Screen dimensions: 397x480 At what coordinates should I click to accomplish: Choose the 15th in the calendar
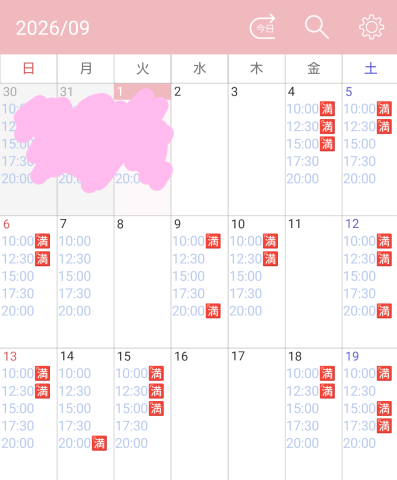point(143,414)
